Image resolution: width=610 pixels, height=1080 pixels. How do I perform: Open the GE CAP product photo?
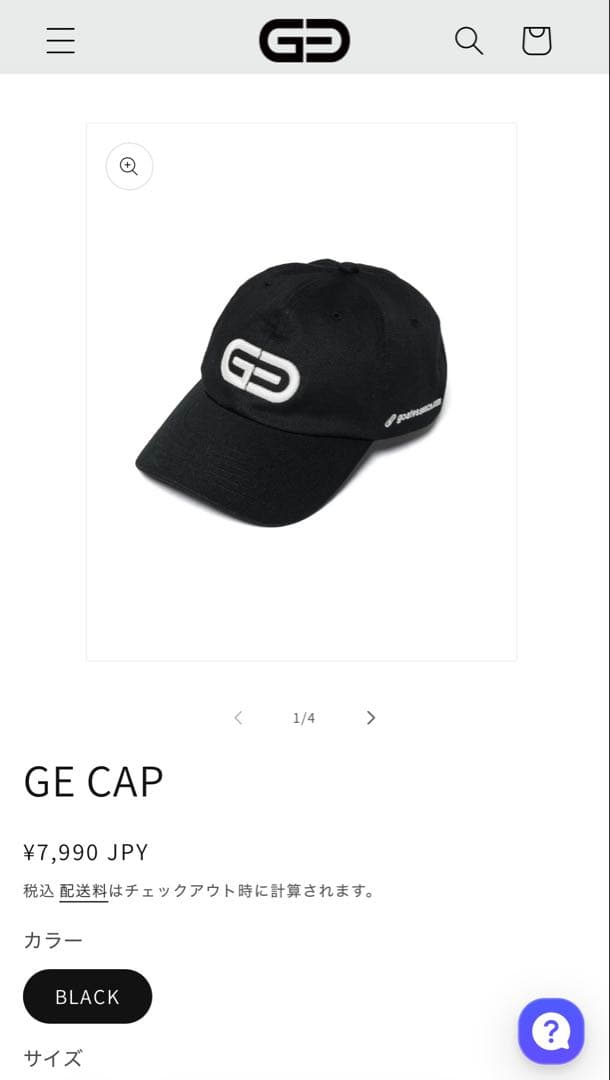click(x=301, y=400)
